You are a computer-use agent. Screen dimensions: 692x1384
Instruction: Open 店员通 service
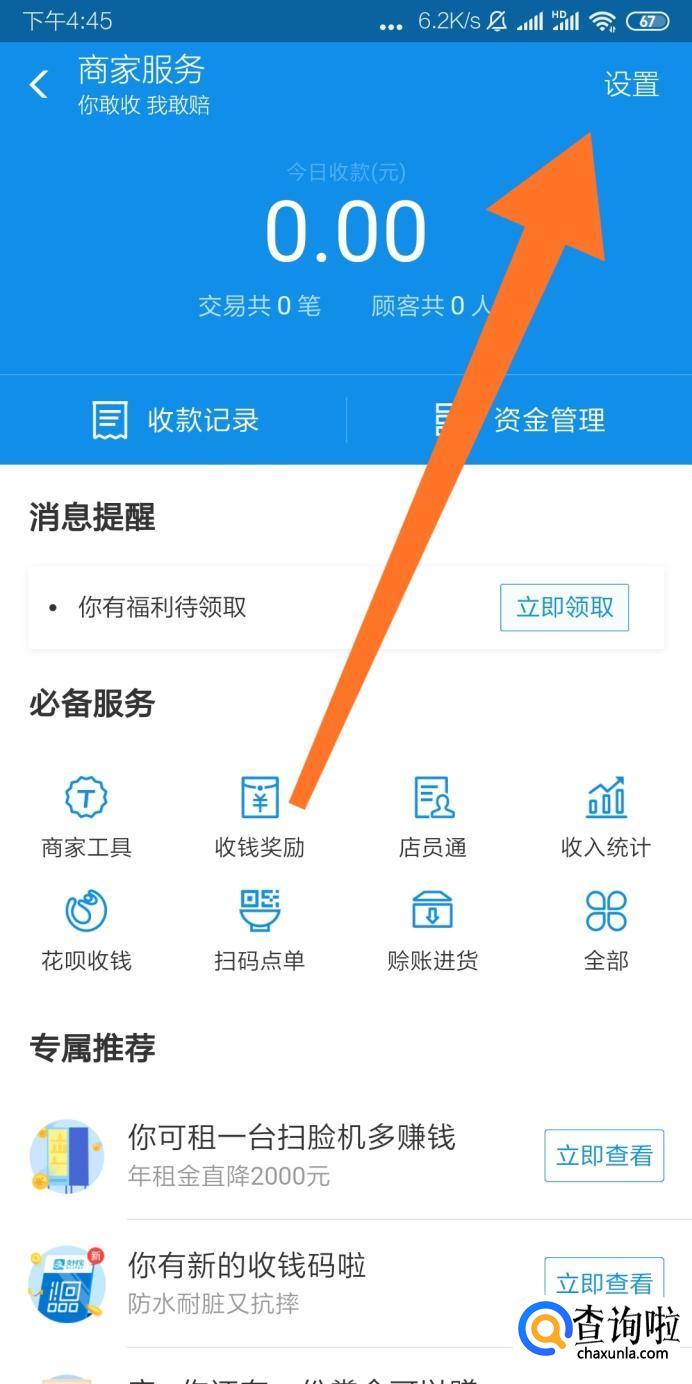(433, 816)
